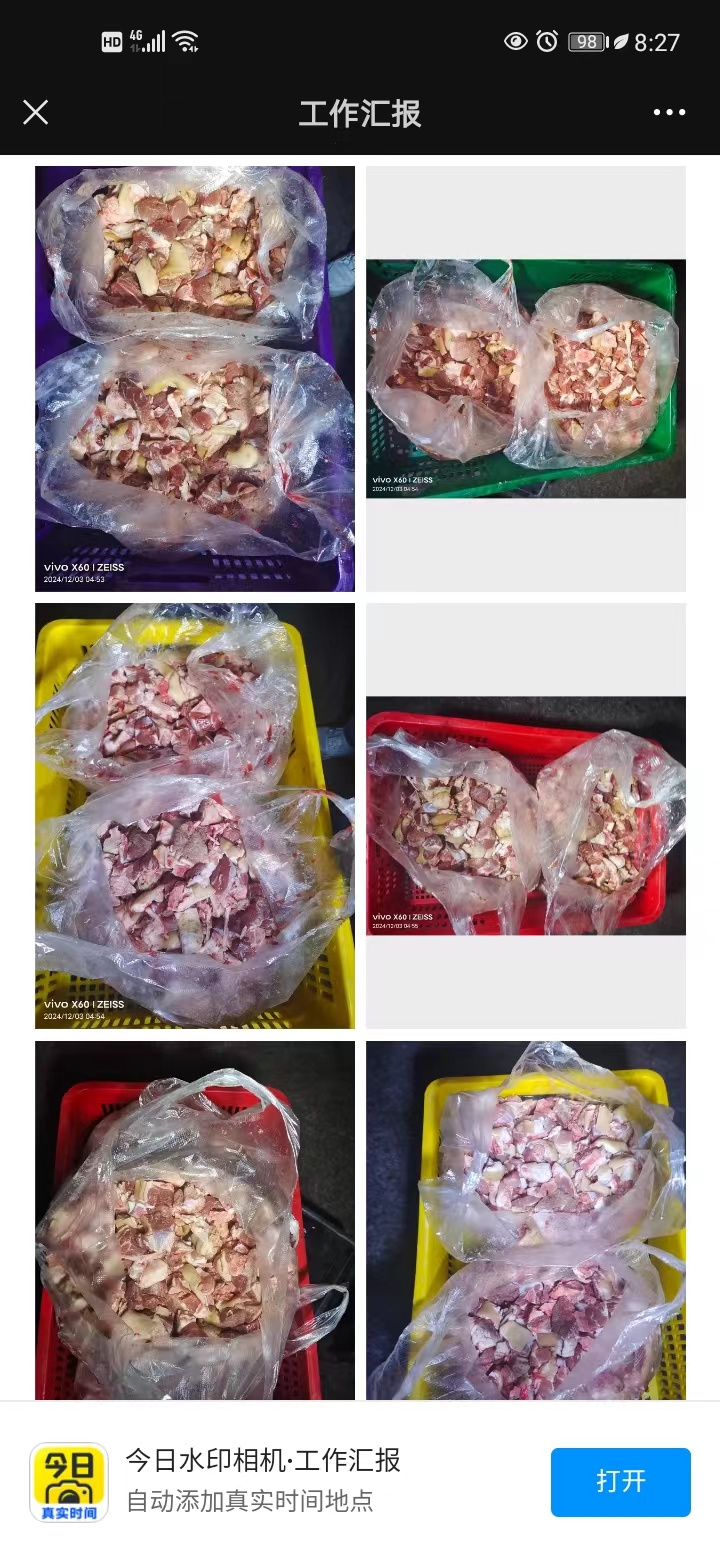Tap the blue 打开 button
Image resolution: width=720 pixels, height=1560 pixels.
click(x=620, y=1481)
